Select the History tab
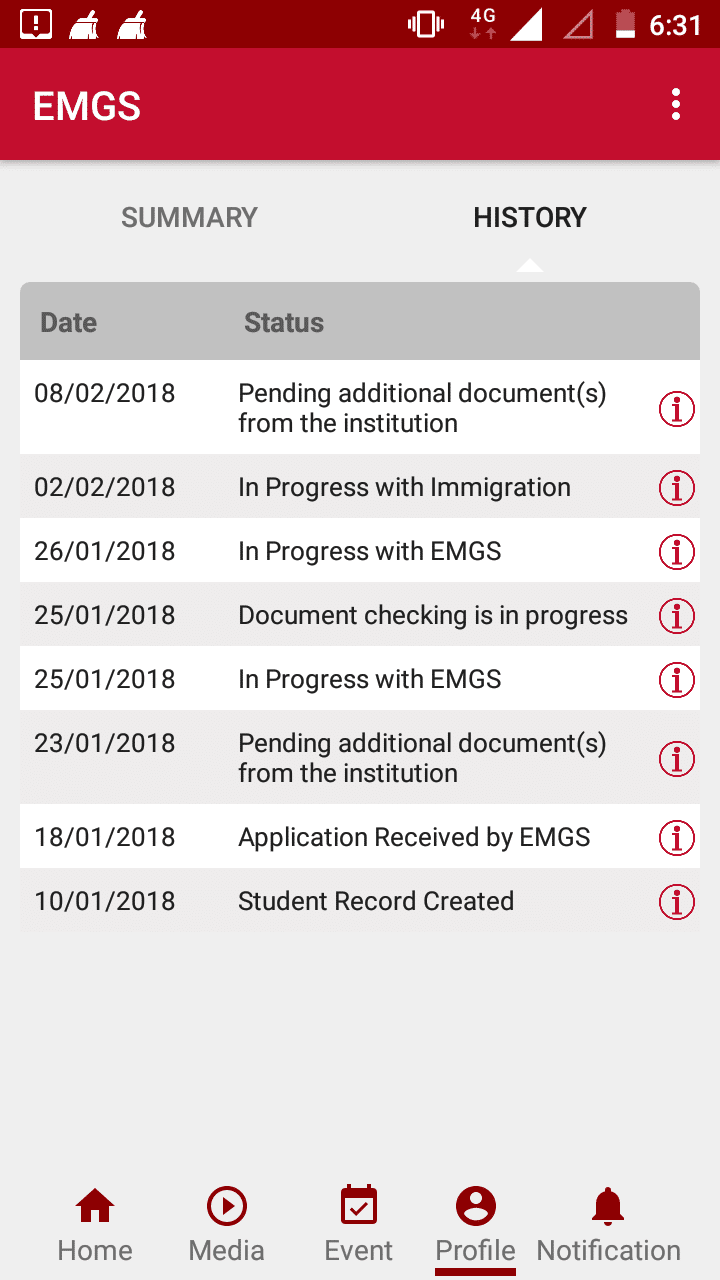This screenshot has height=1280, width=720. (x=529, y=218)
